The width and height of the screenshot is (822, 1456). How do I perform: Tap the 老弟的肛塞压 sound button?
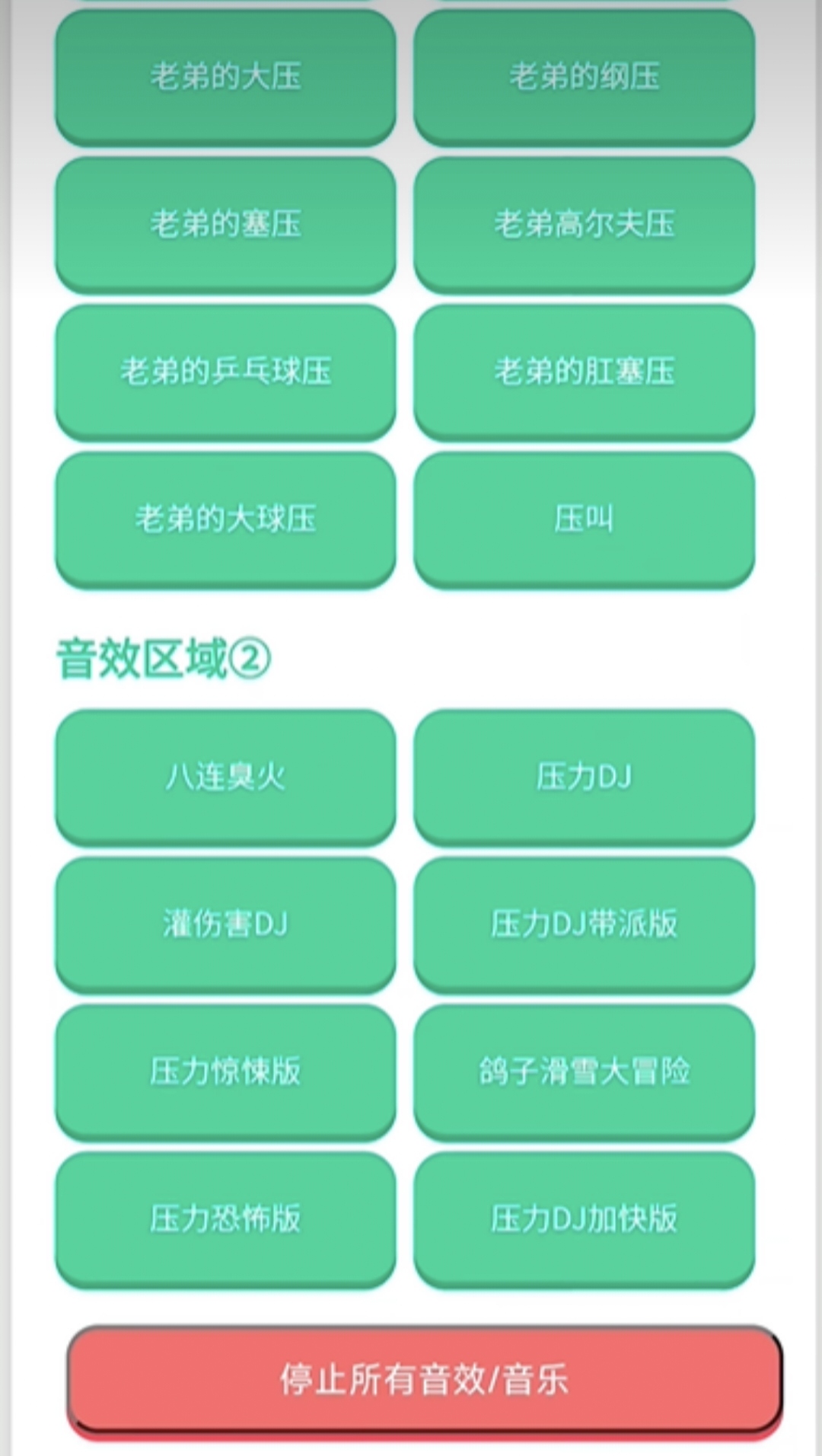(584, 372)
